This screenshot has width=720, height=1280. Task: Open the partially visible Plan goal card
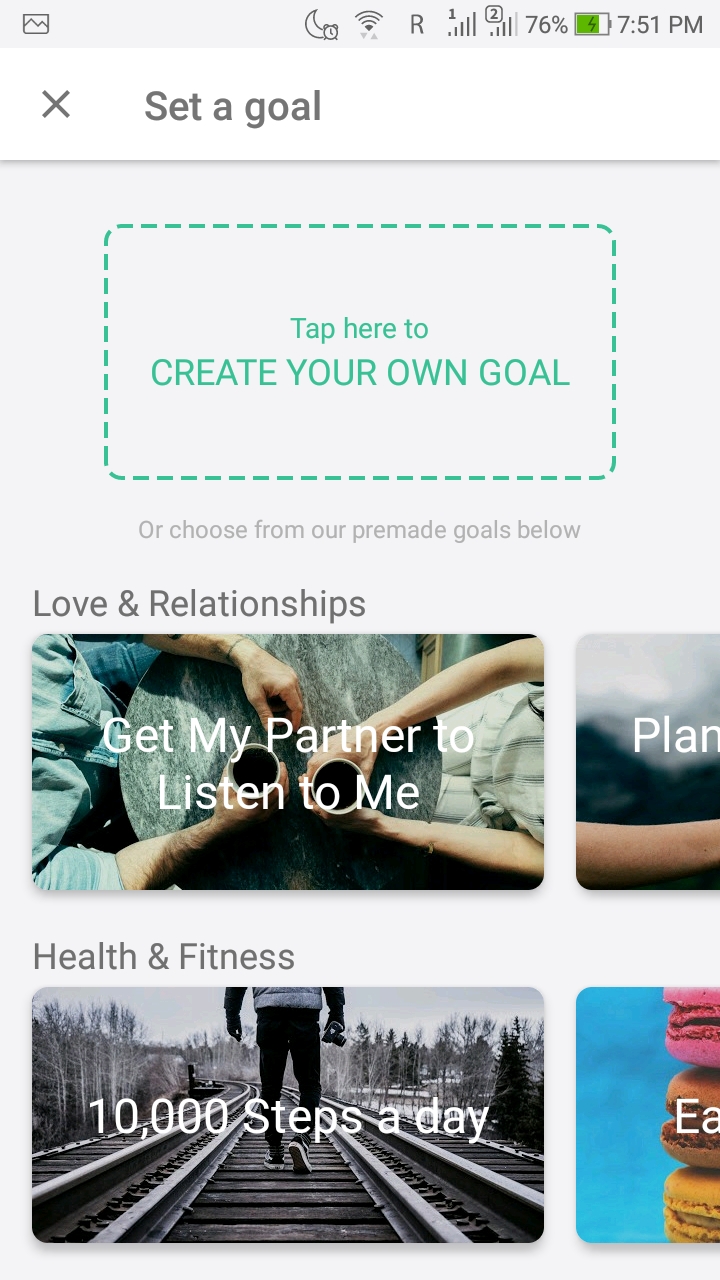coord(650,762)
